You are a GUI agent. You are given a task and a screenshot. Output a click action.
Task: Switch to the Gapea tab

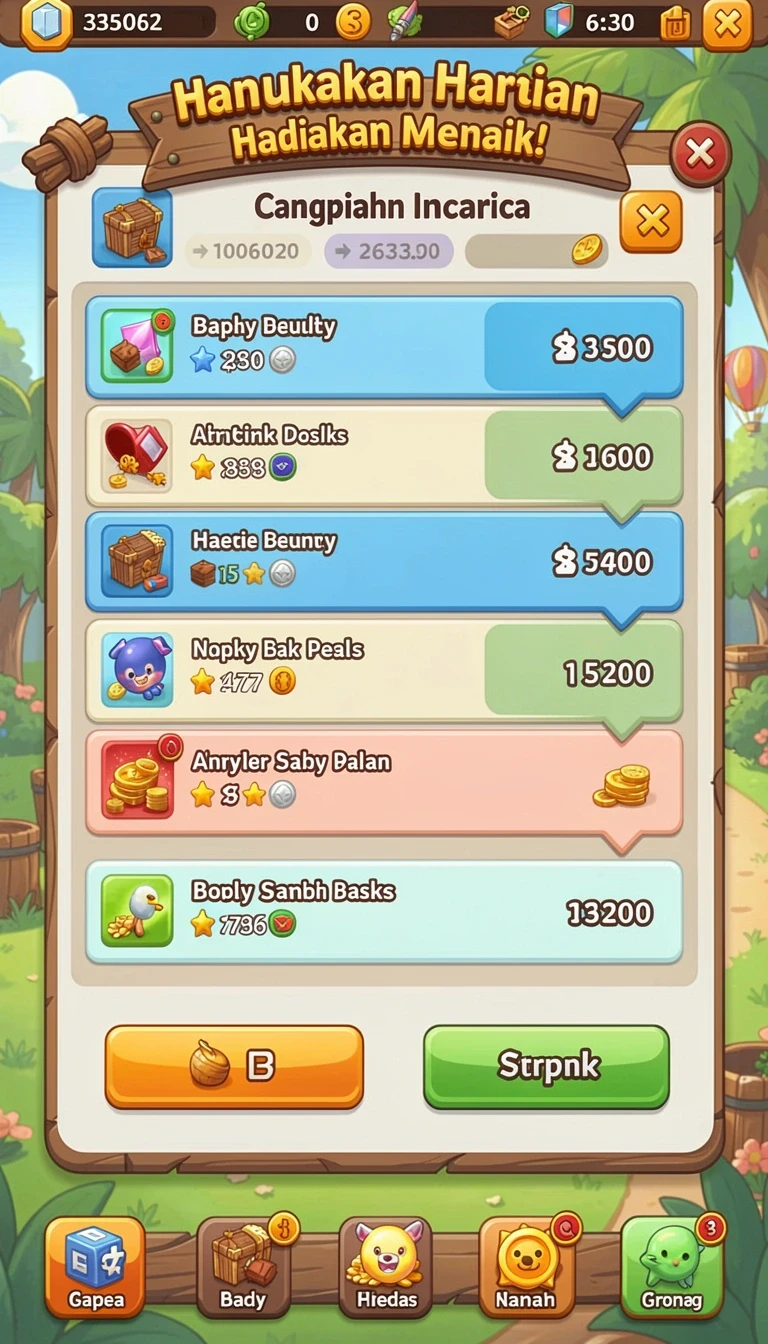tap(95, 1267)
